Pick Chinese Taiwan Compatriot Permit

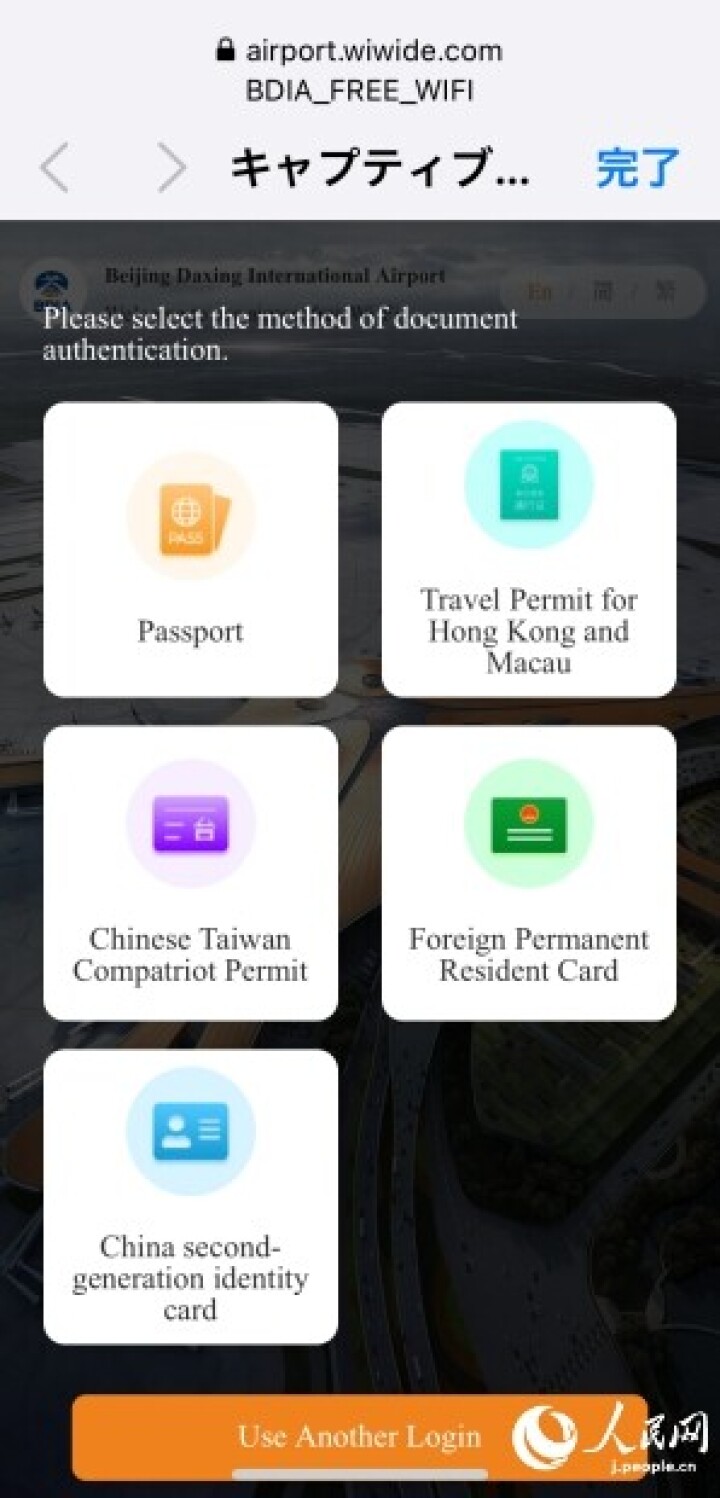click(190, 872)
